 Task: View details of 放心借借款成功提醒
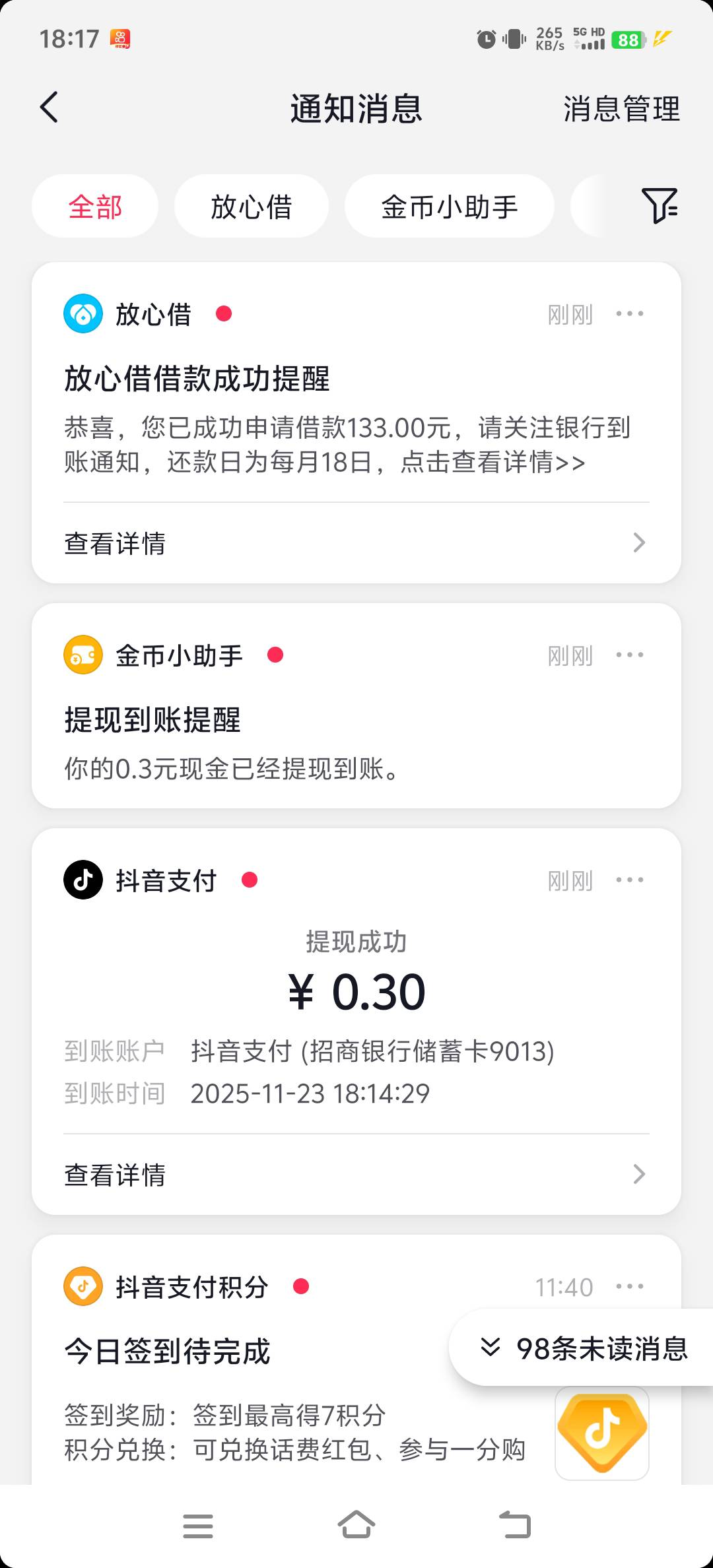(356, 543)
